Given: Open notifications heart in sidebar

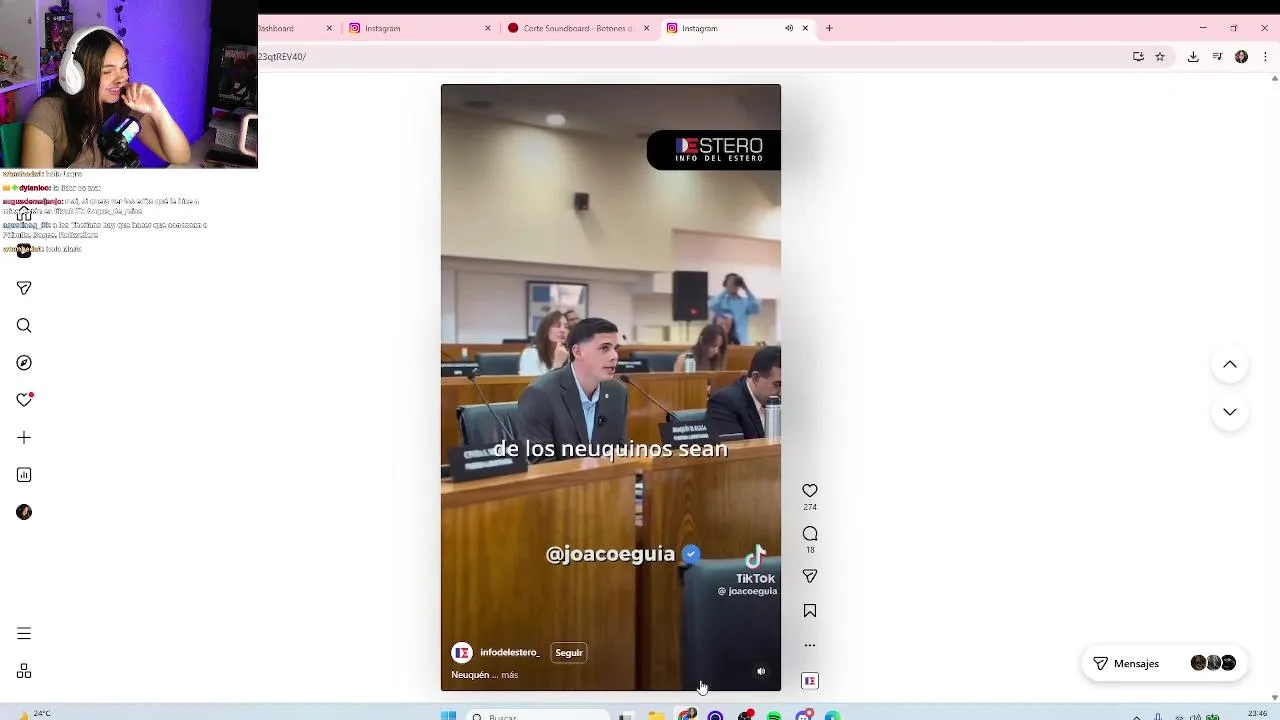Looking at the screenshot, I should (24, 400).
